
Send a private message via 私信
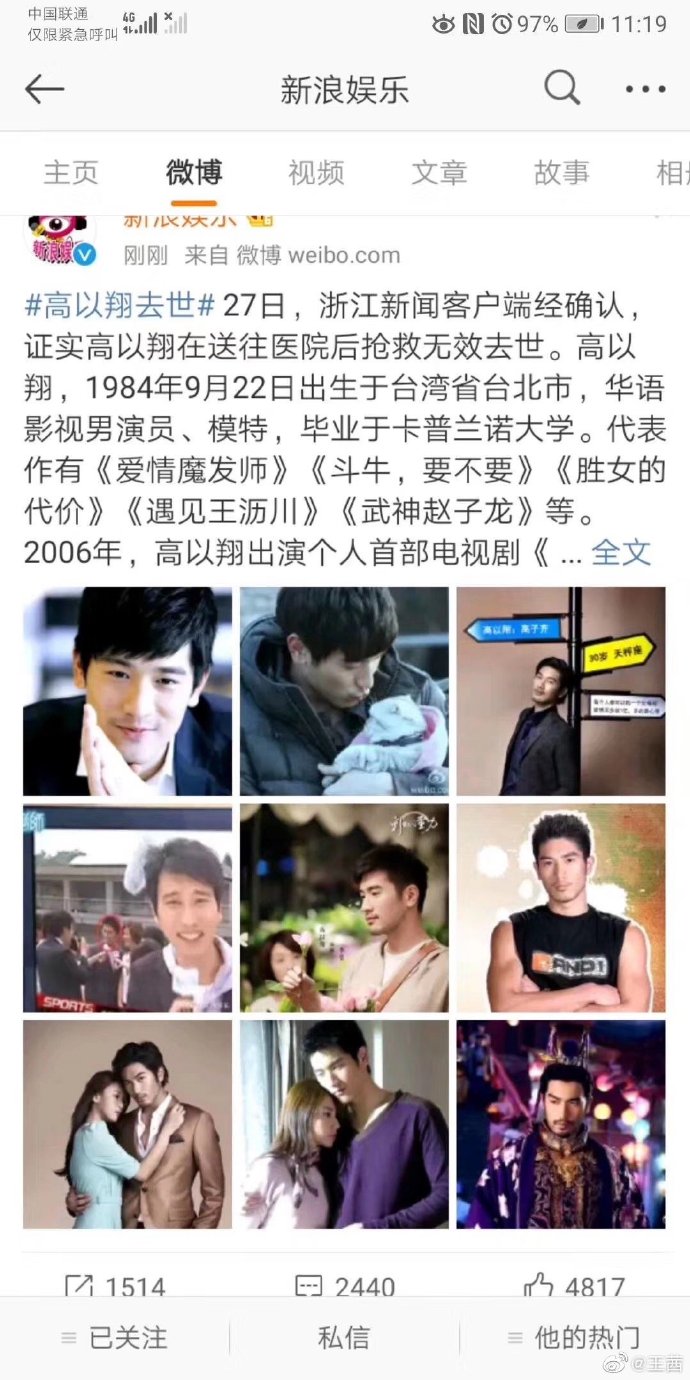click(x=344, y=1338)
